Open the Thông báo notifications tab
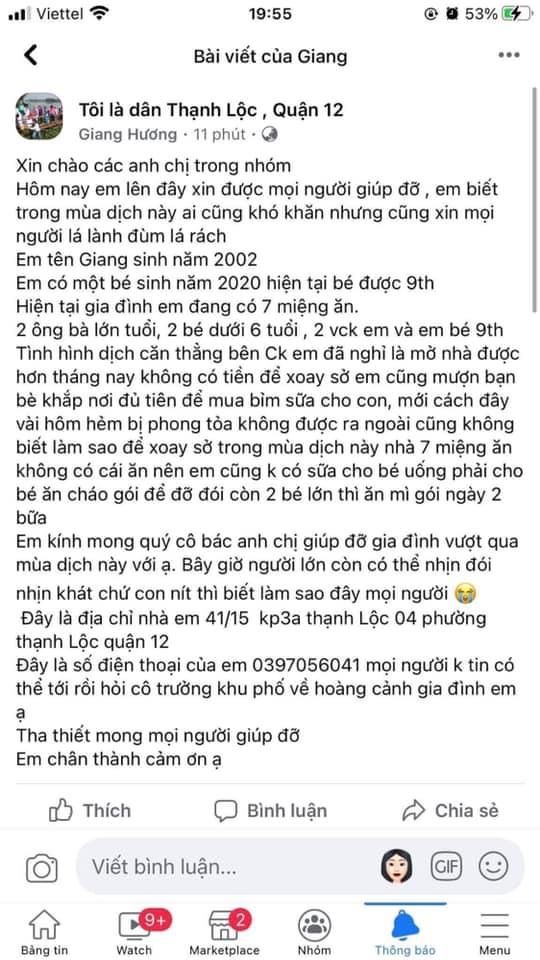The height and width of the screenshot is (960, 540). (405, 933)
